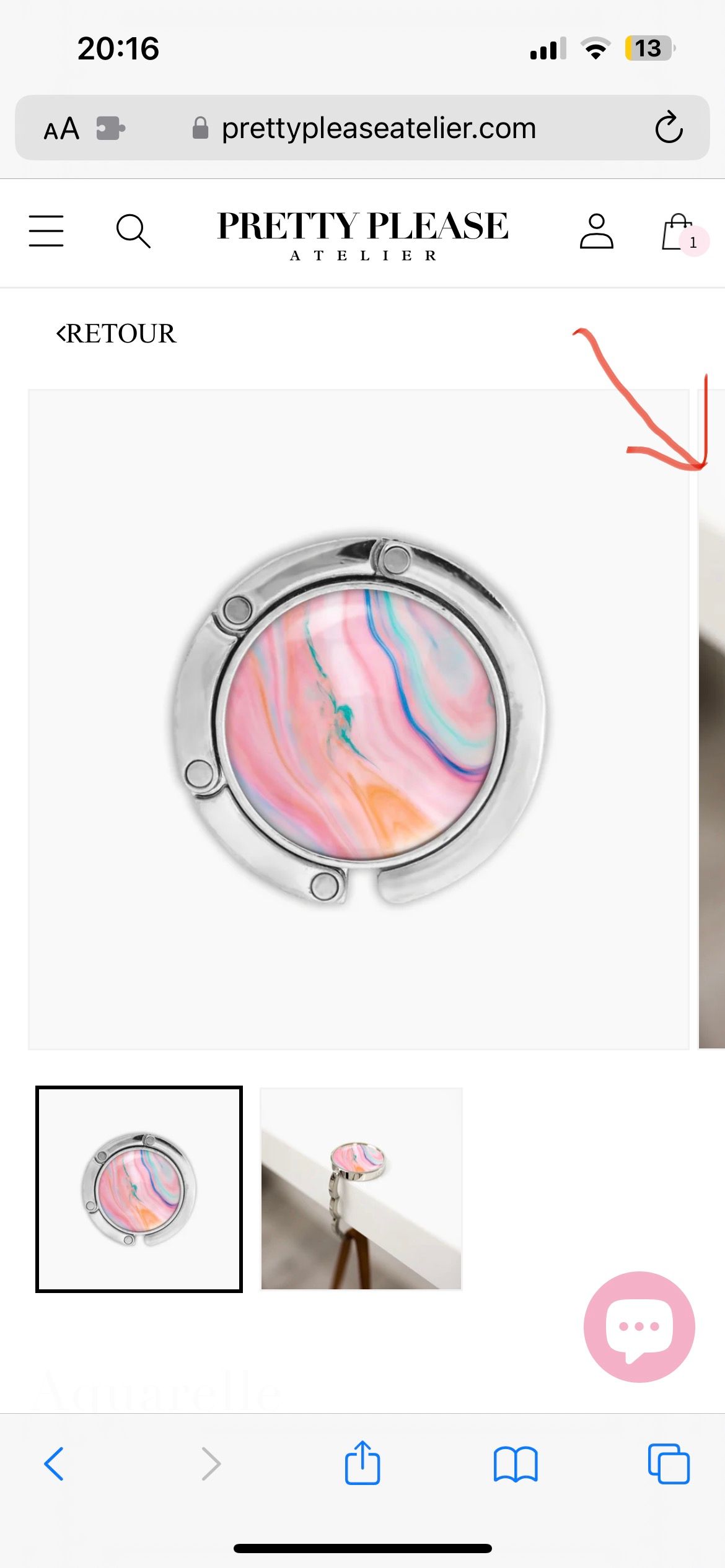This screenshot has width=725, height=1568.
Task: Tap the address bar URL
Action: point(378,128)
